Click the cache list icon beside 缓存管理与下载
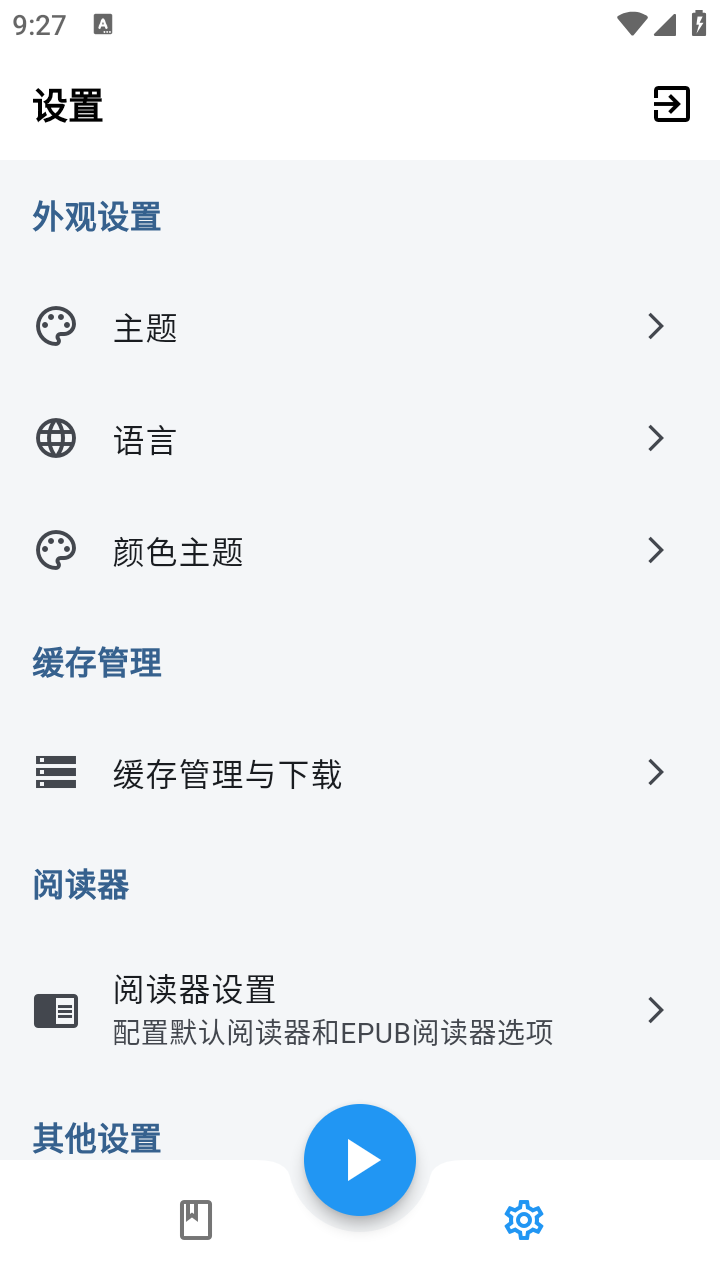Screen dimensions: 720x1280 point(56,772)
